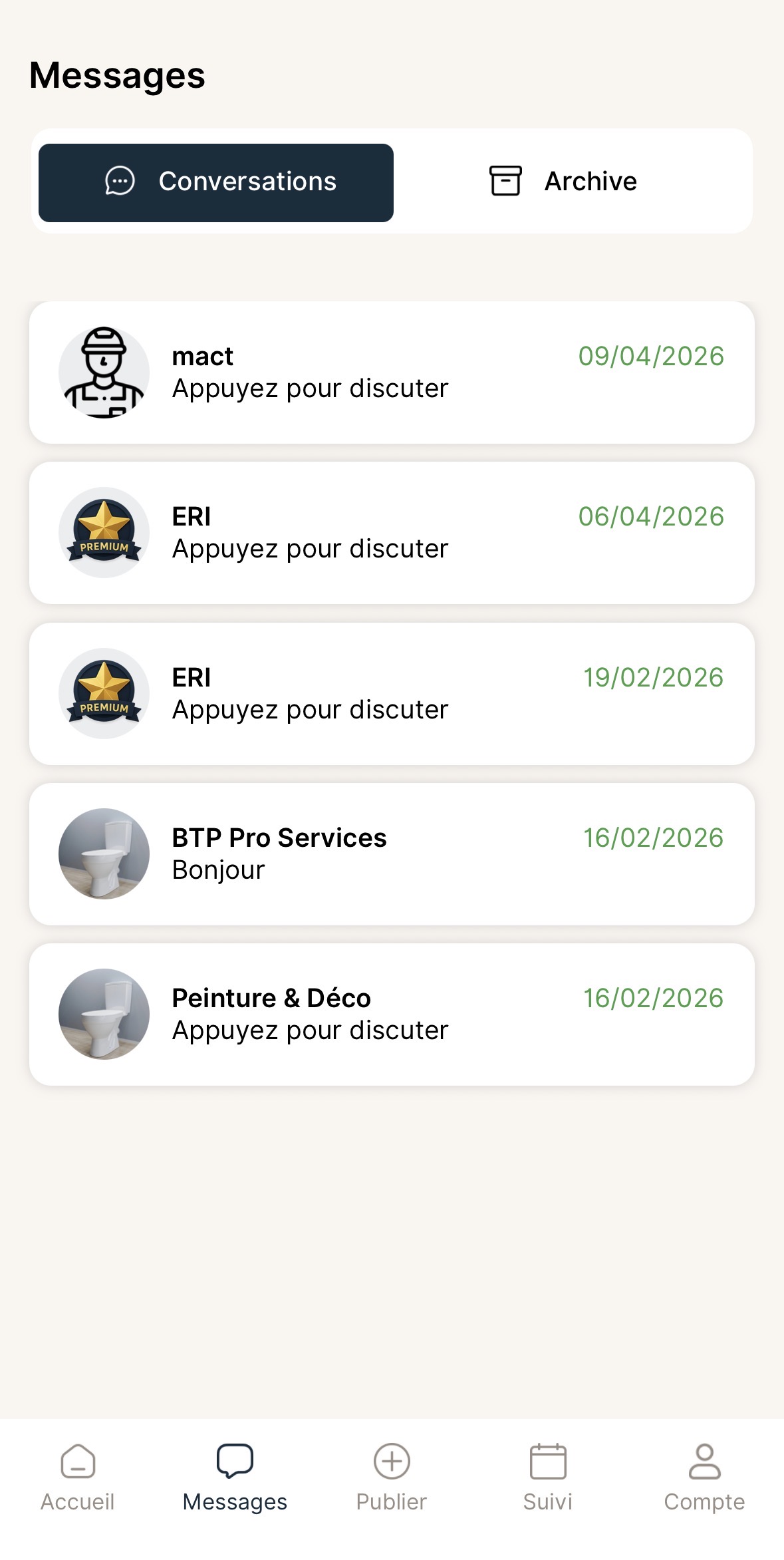Click the archive box icon beside Archive

click(x=504, y=180)
